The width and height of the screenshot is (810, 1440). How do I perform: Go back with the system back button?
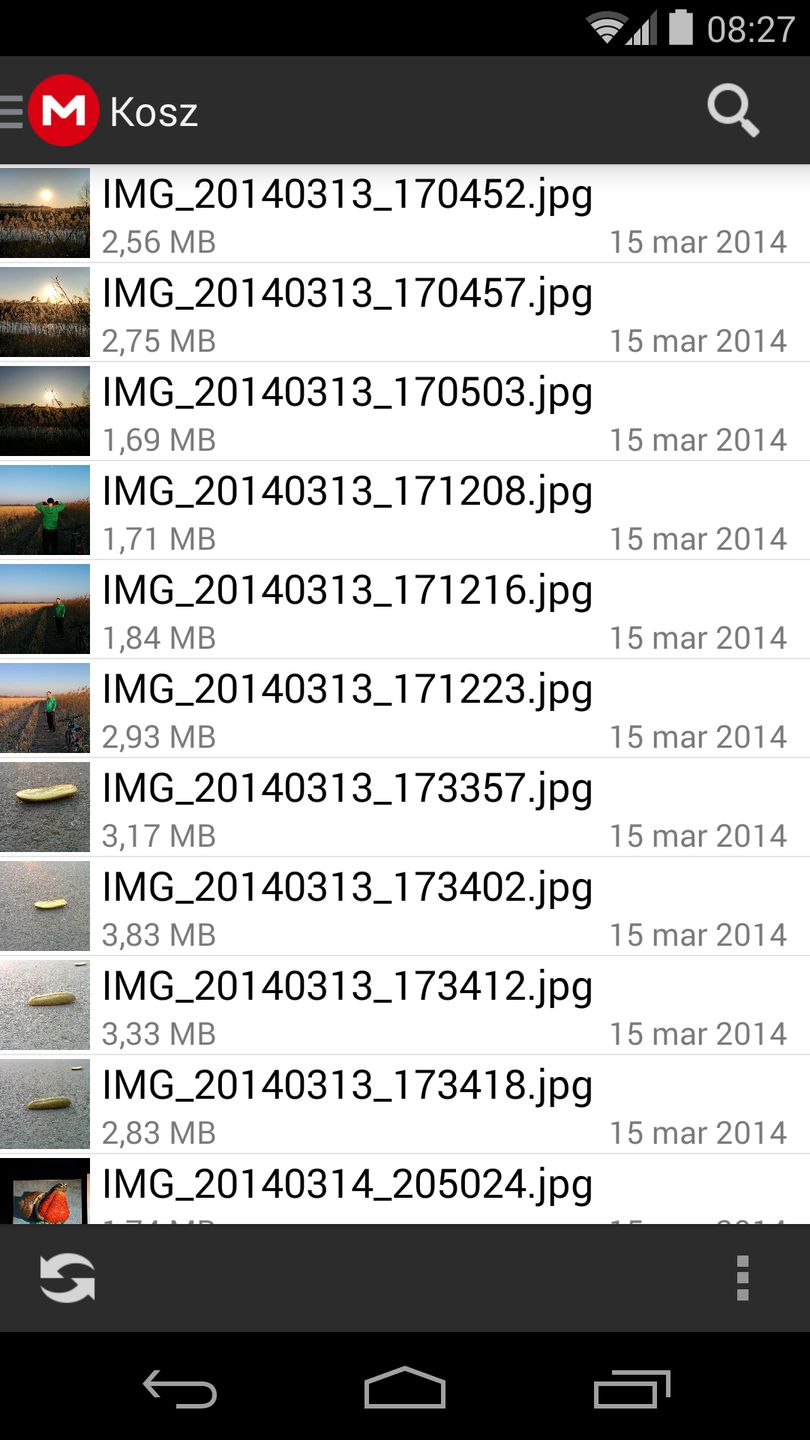[180, 1389]
